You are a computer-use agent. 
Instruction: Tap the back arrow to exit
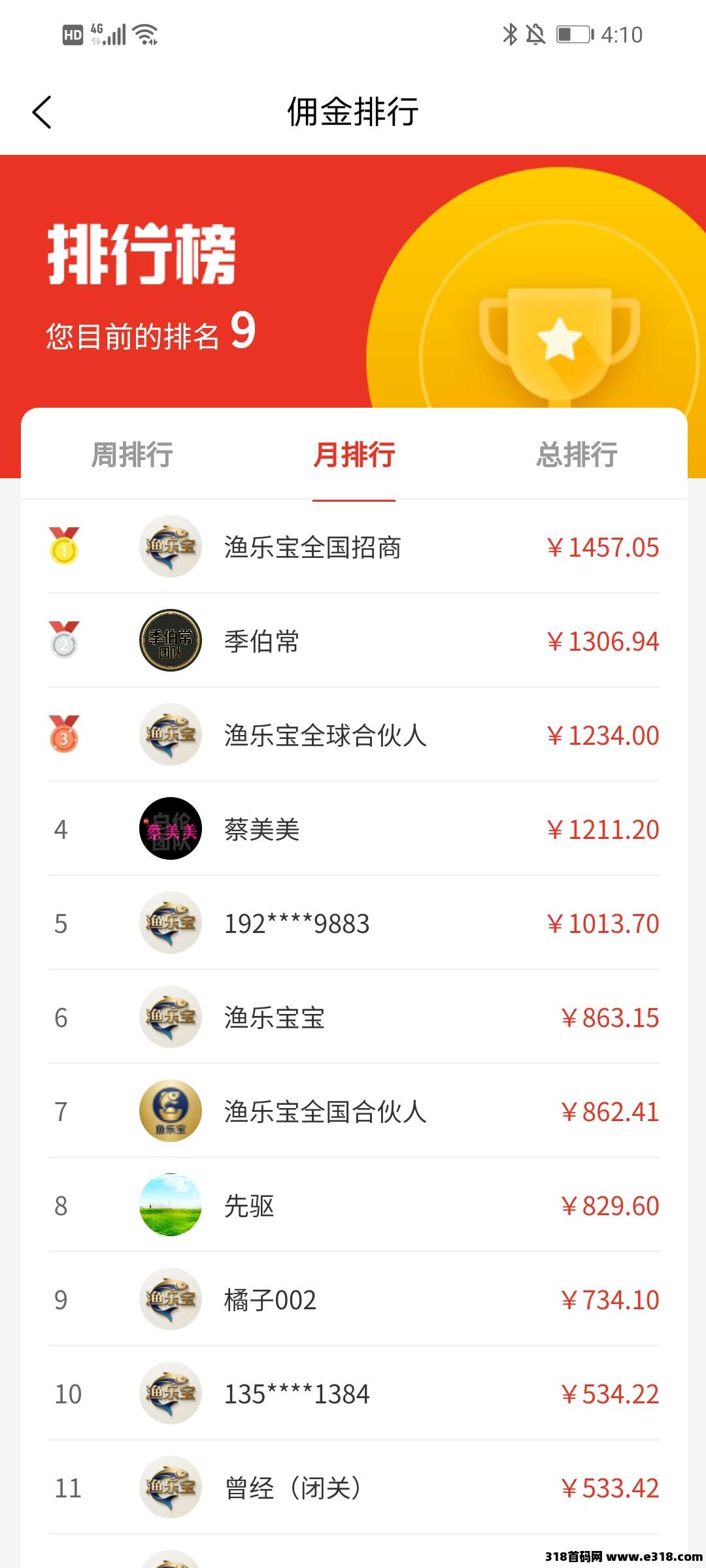click(42, 112)
